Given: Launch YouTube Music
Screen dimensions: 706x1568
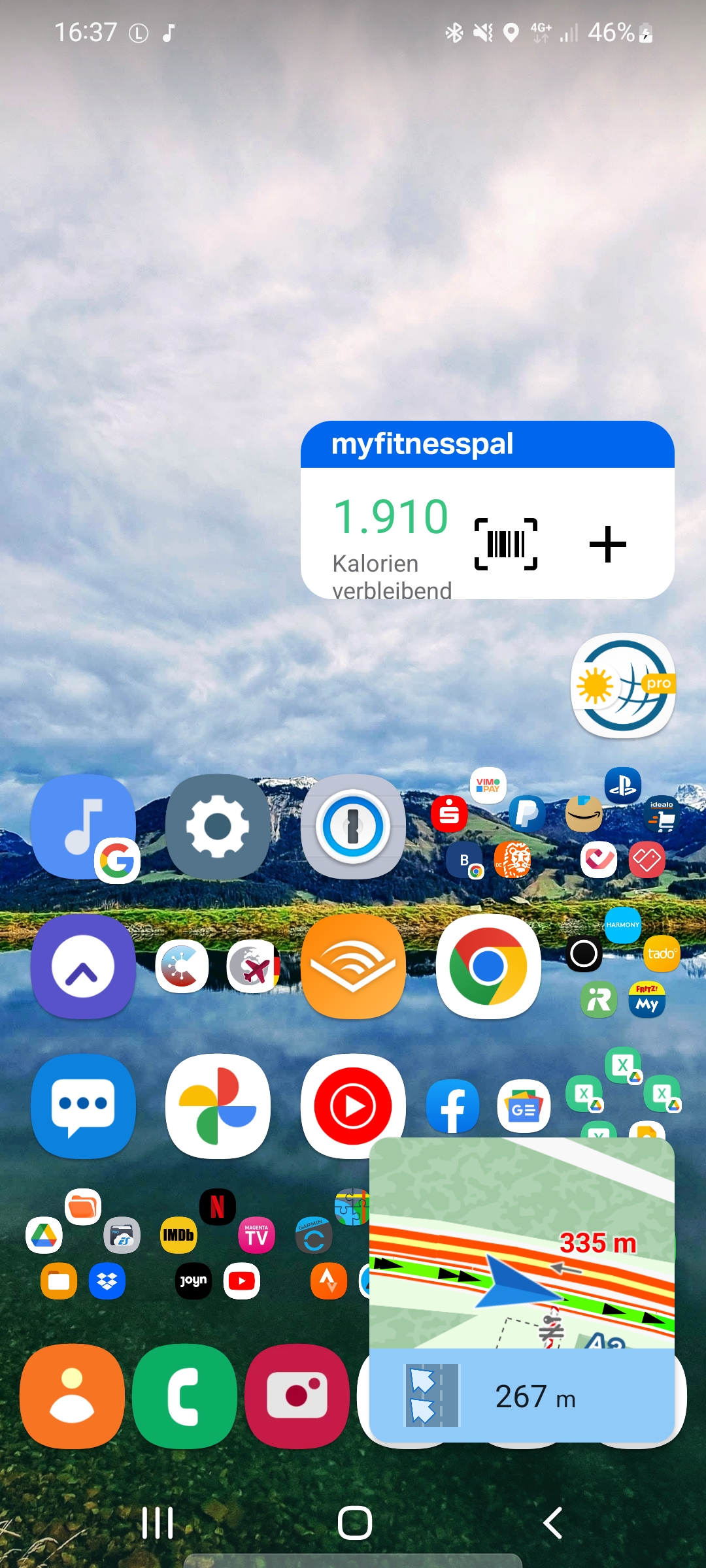Looking at the screenshot, I should point(352,1105).
